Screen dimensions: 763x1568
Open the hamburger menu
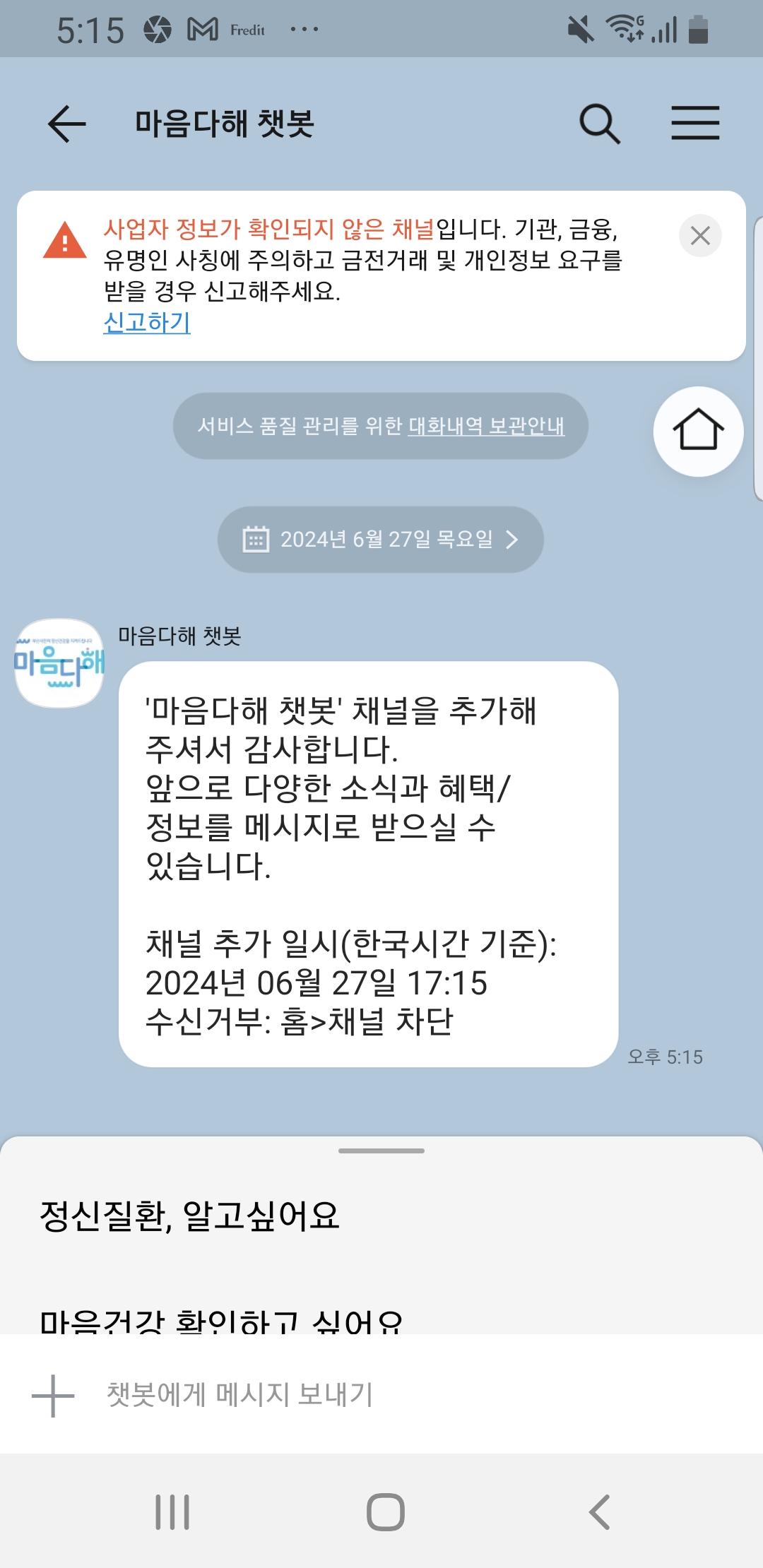695,124
